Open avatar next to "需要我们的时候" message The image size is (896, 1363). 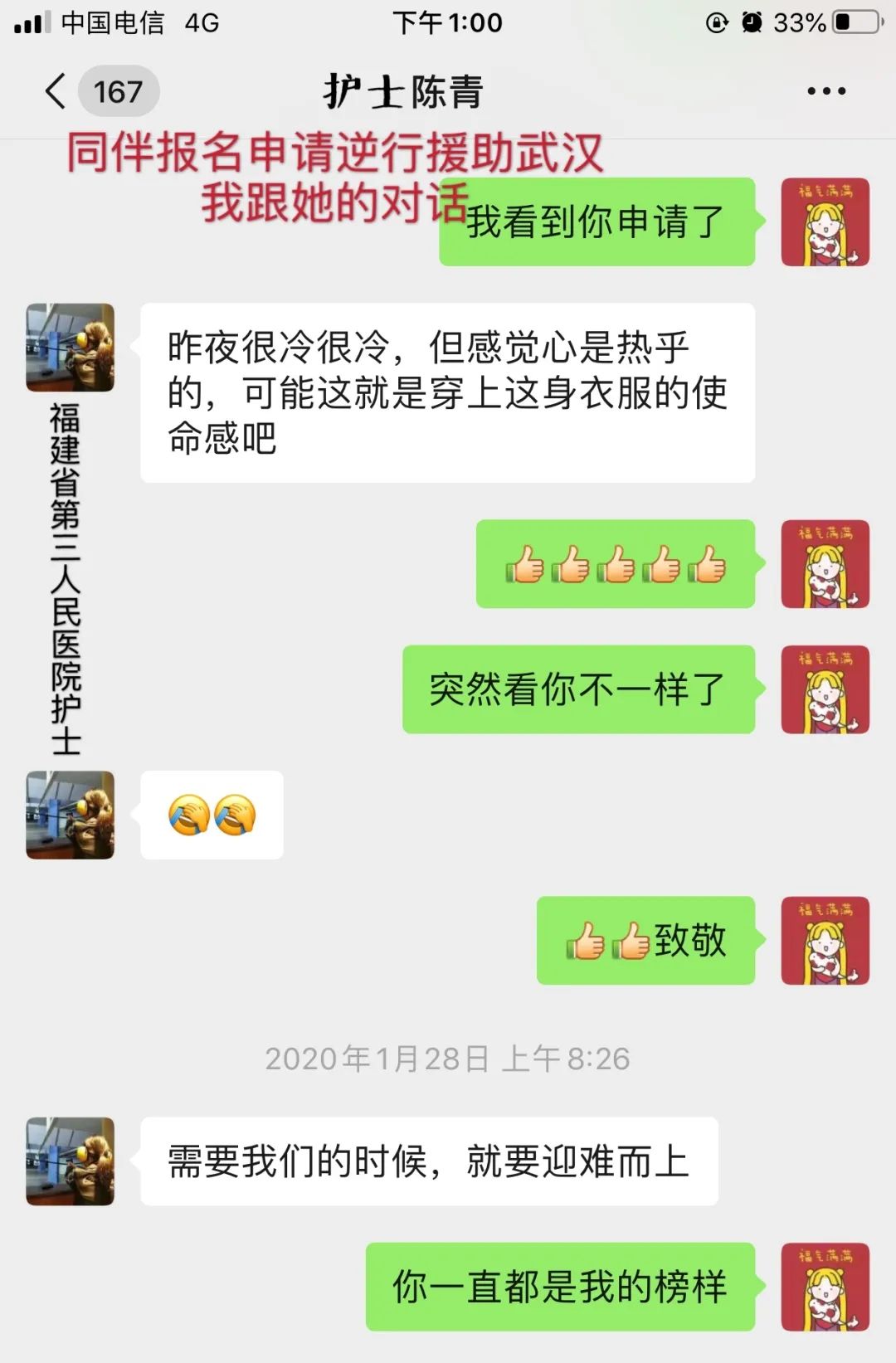tap(71, 1161)
